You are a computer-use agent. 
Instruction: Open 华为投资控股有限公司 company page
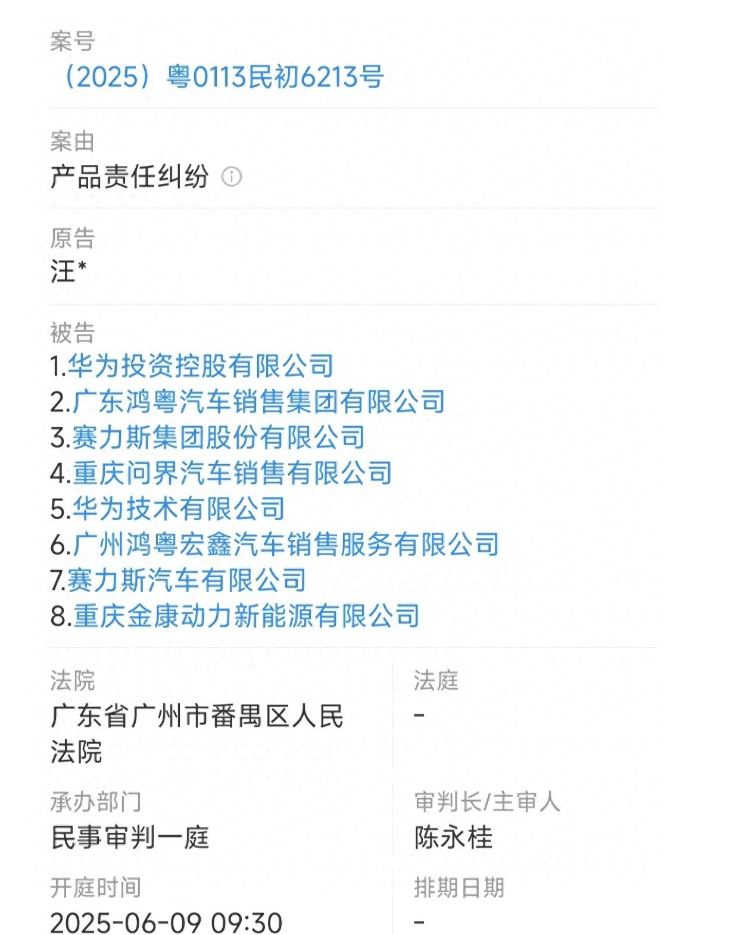(x=200, y=366)
